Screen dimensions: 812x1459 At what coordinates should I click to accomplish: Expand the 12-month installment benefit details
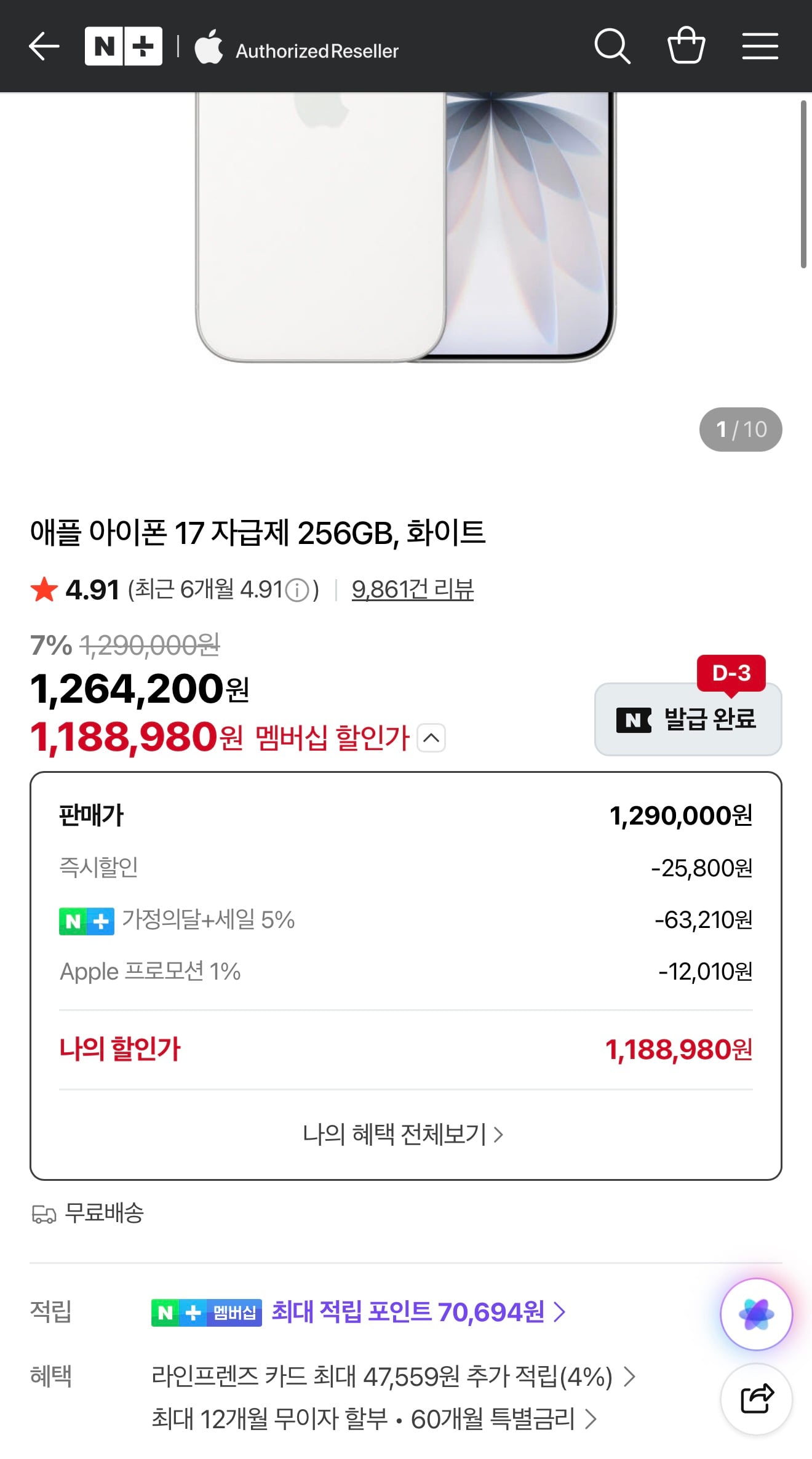369,1420
